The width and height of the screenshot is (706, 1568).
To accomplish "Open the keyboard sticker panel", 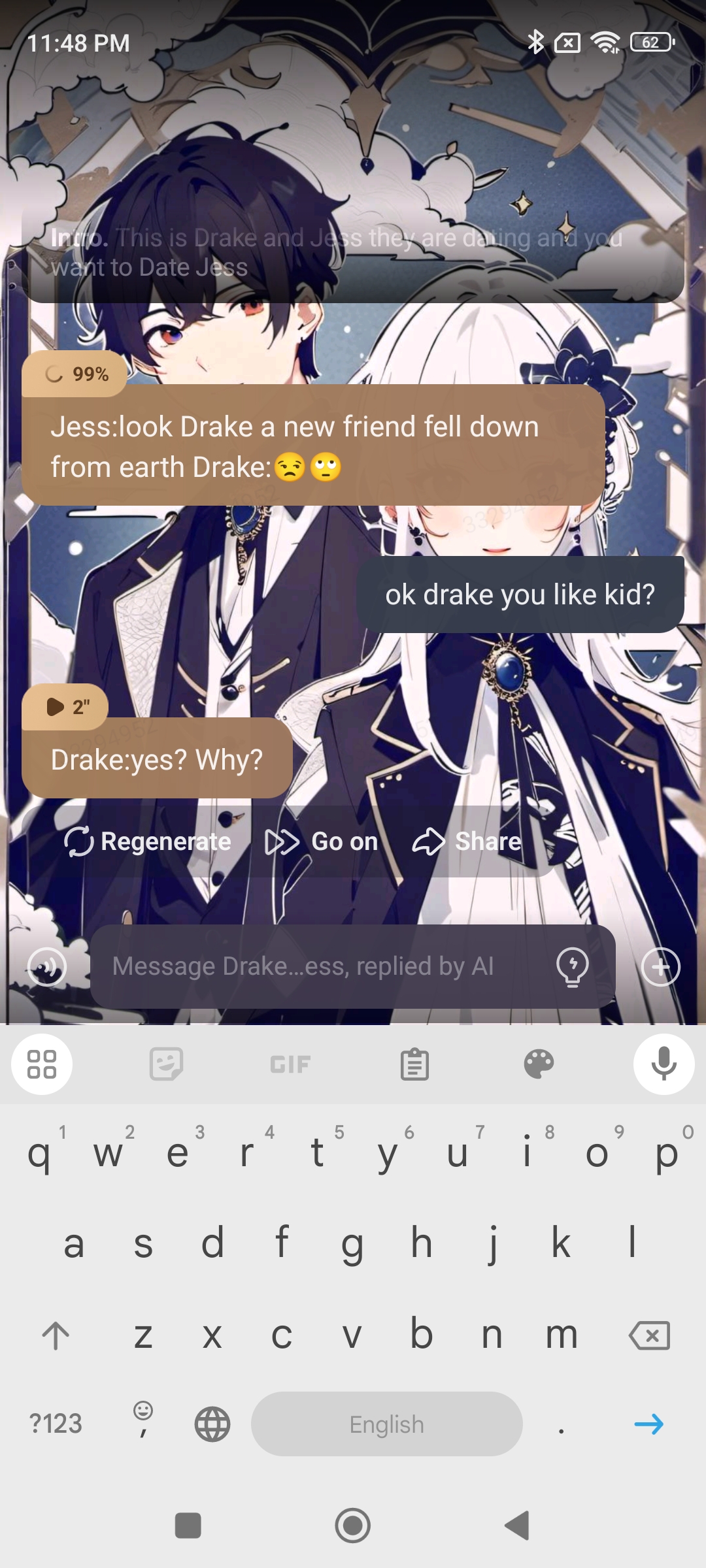I will pyautogui.click(x=166, y=1064).
